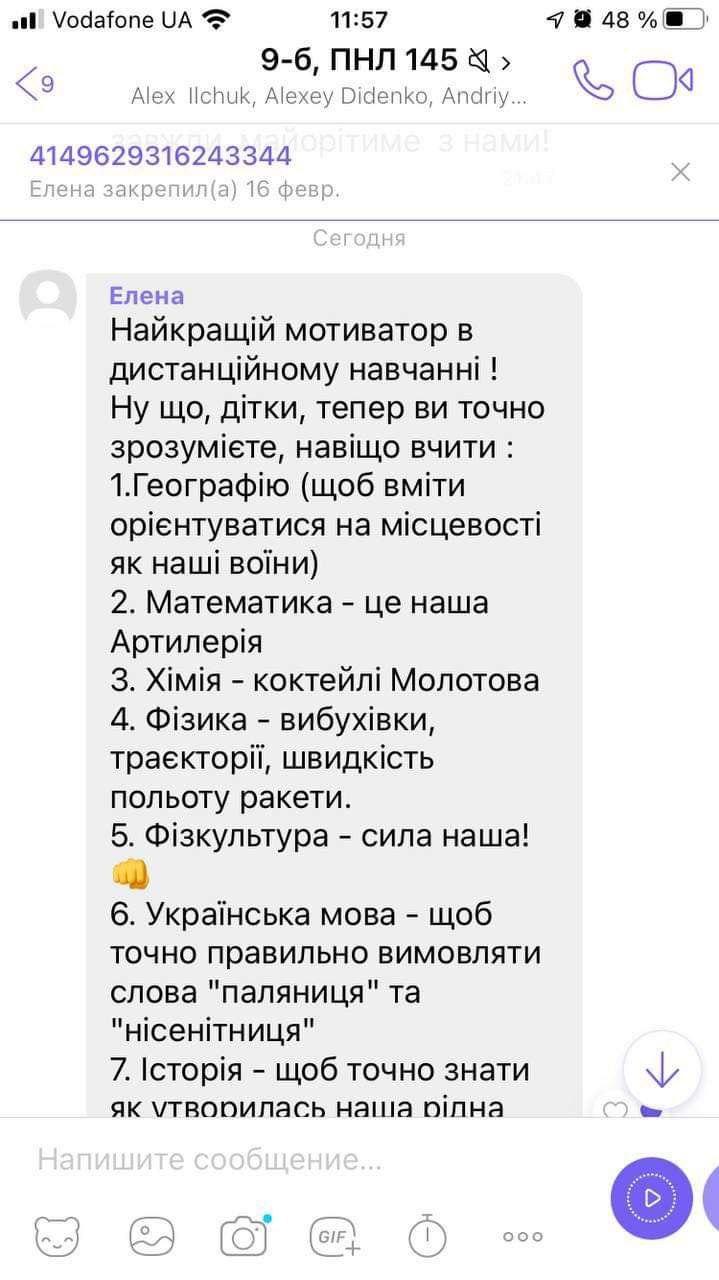719x1280 pixels.
Task: Dismiss the pinned message banner
Action: click(680, 172)
